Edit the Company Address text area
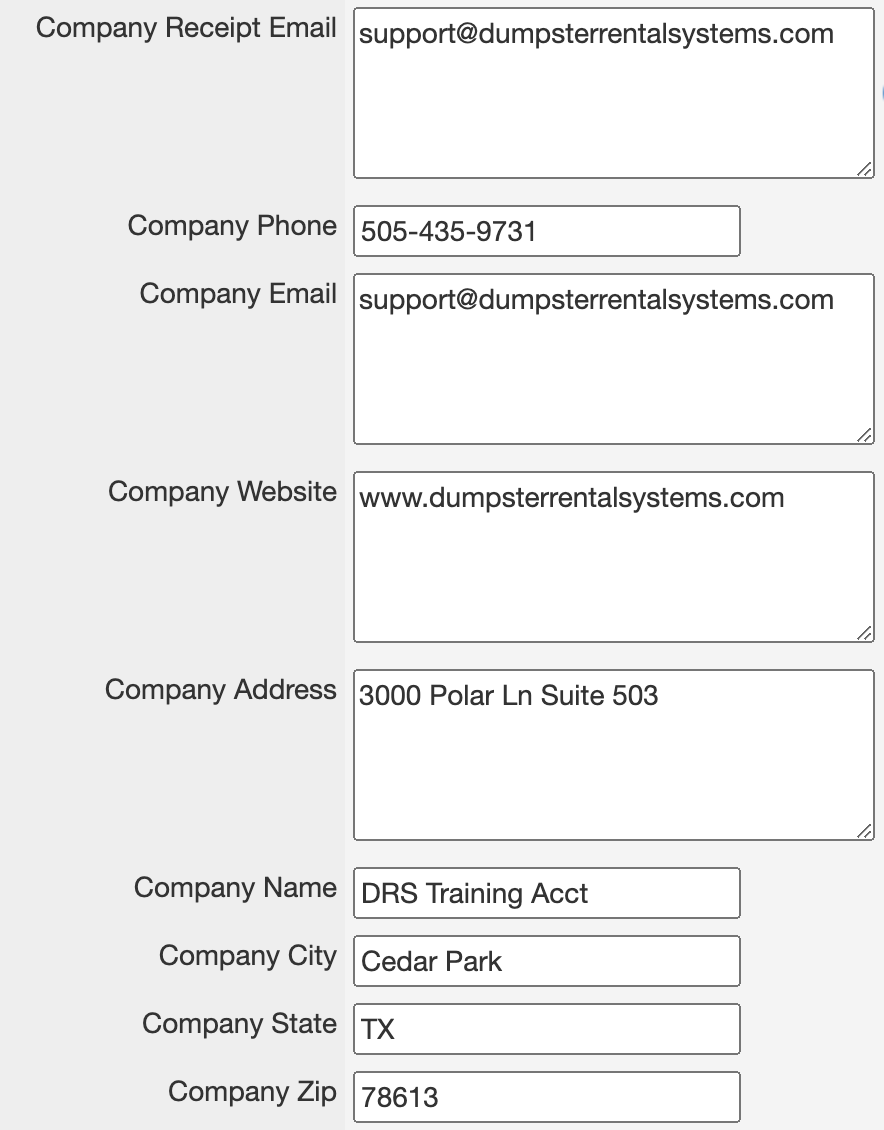This screenshot has height=1130, width=884. point(613,755)
